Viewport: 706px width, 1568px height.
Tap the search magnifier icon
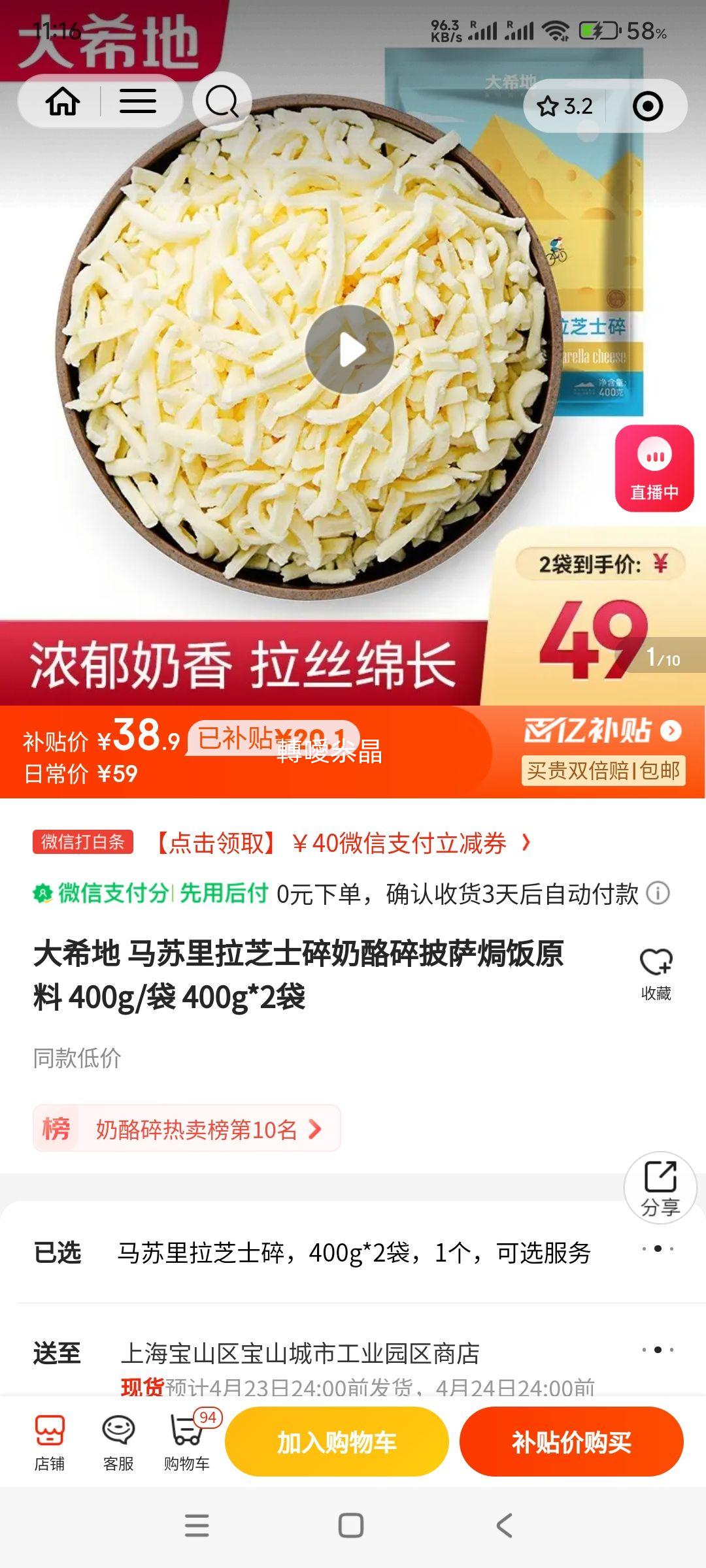pos(222,101)
